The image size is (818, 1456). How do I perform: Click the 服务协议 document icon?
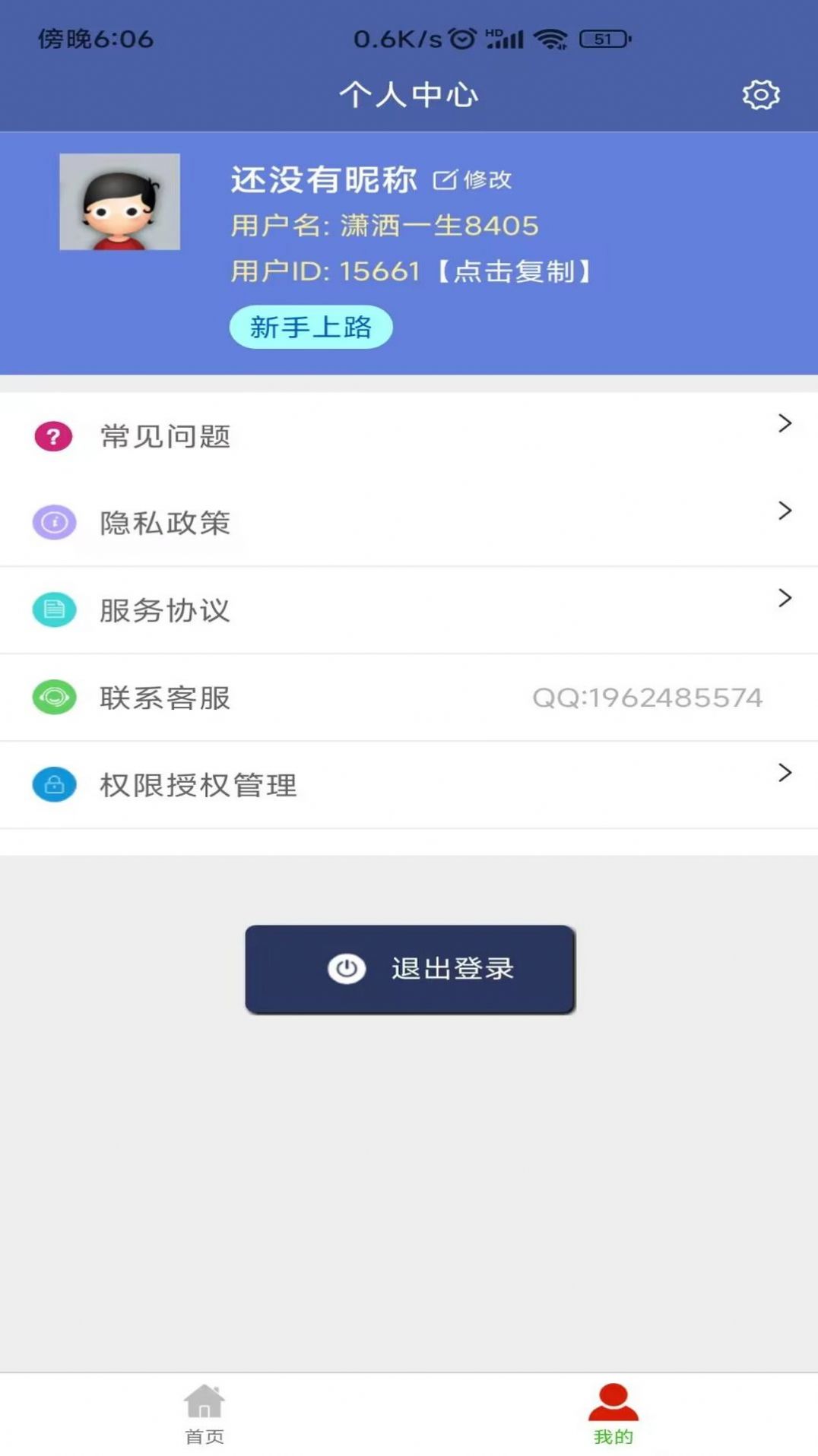(x=52, y=609)
